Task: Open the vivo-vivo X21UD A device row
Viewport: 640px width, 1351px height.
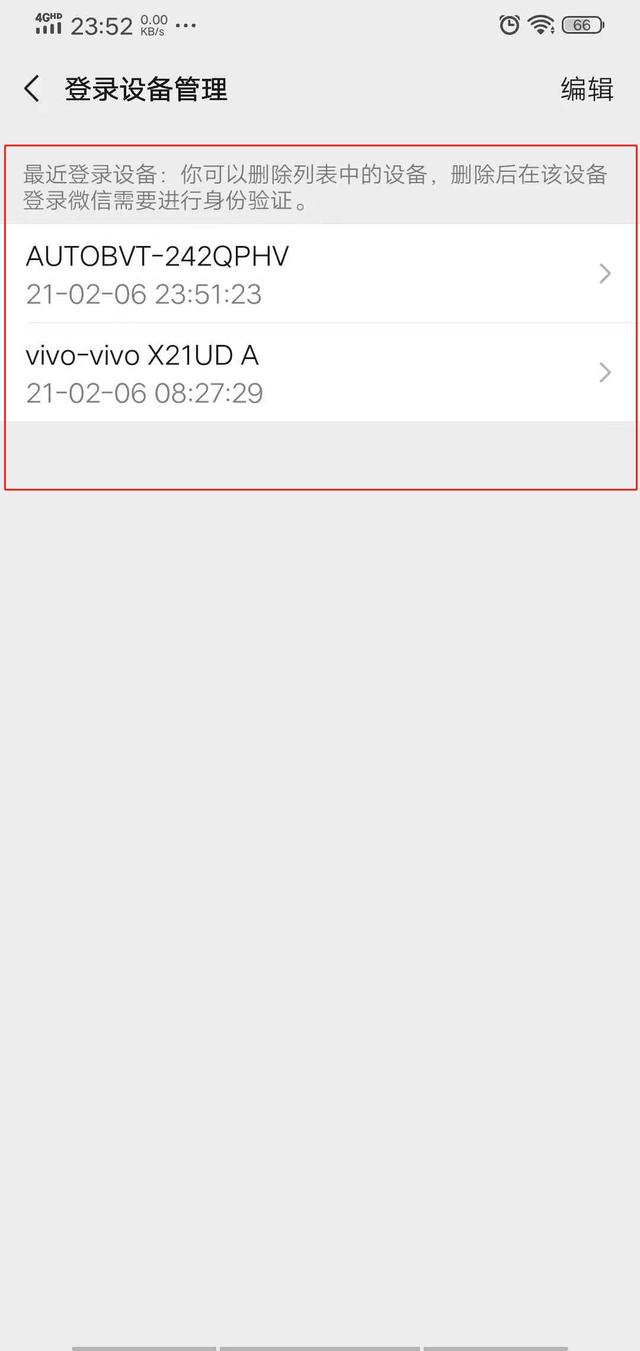Action: pyautogui.click(x=320, y=372)
